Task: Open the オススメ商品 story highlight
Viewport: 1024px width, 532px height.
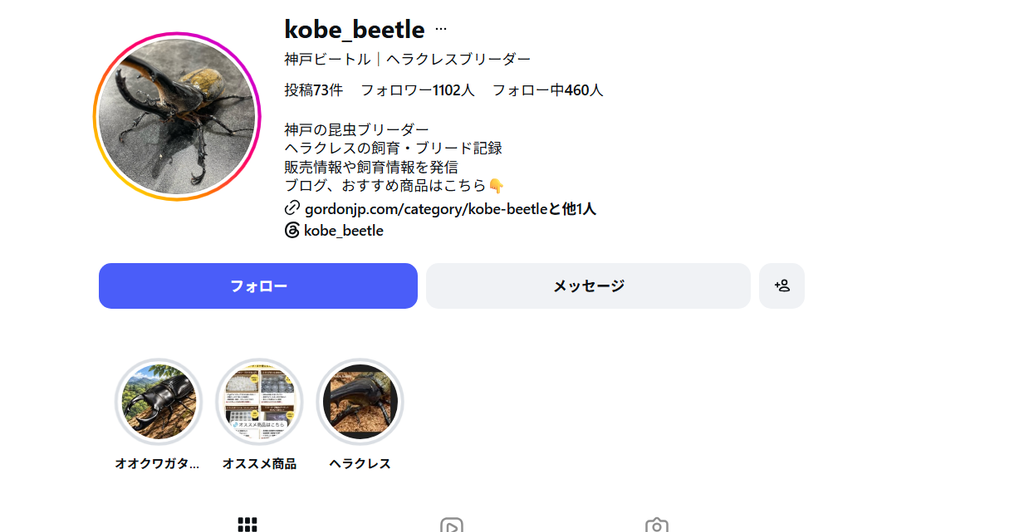Action: click(x=259, y=402)
